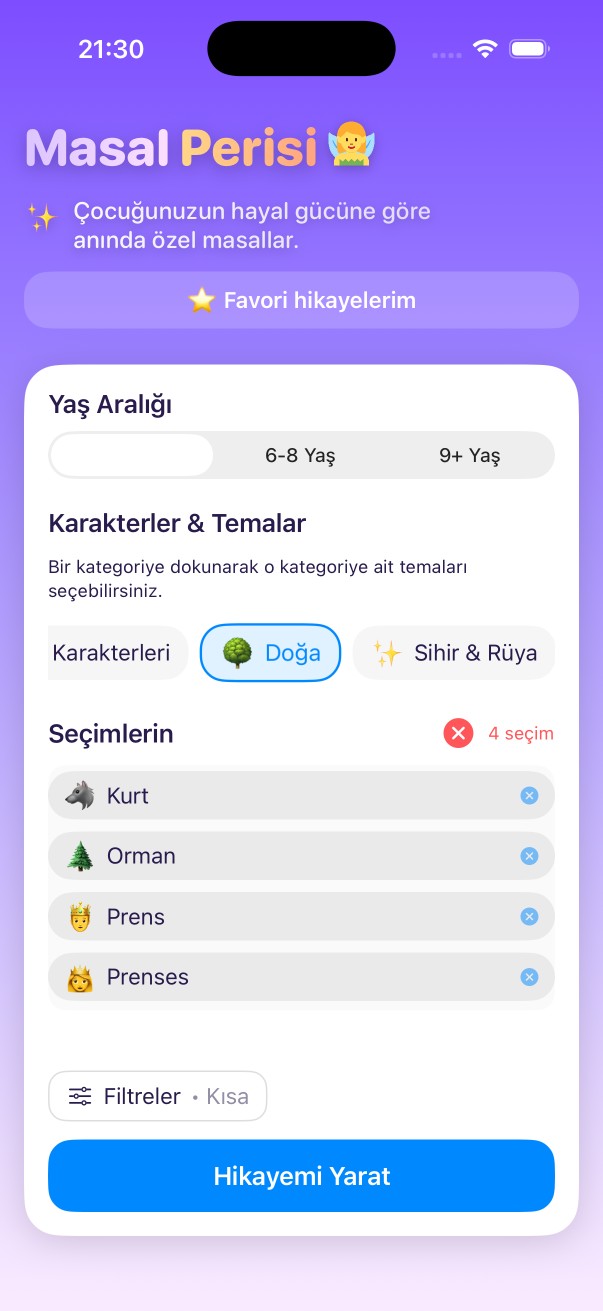
Task: Switch to the 9+ Yaş segment
Action: [x=469, y=456]
